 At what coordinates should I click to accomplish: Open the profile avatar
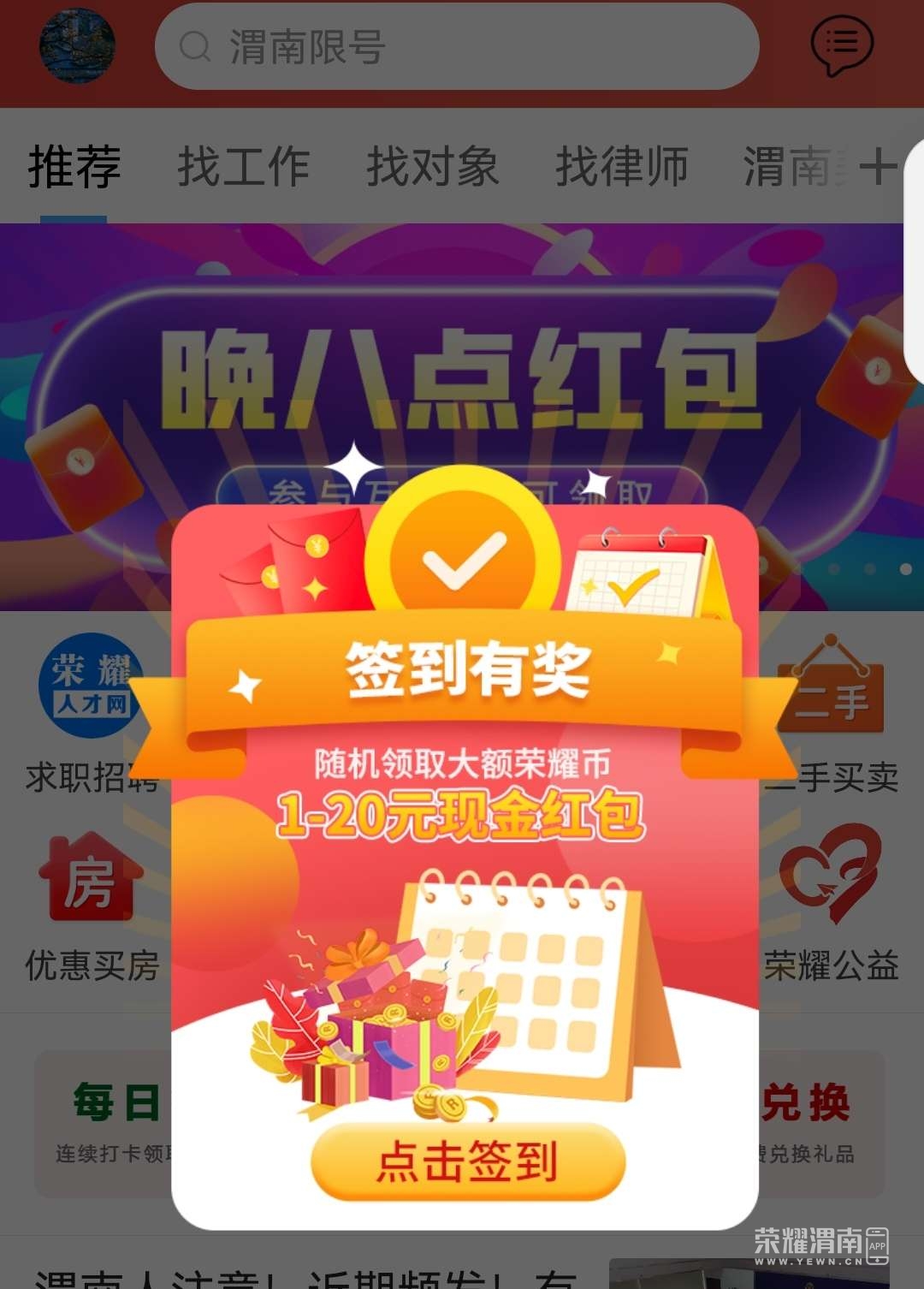[x=77, y=46]
